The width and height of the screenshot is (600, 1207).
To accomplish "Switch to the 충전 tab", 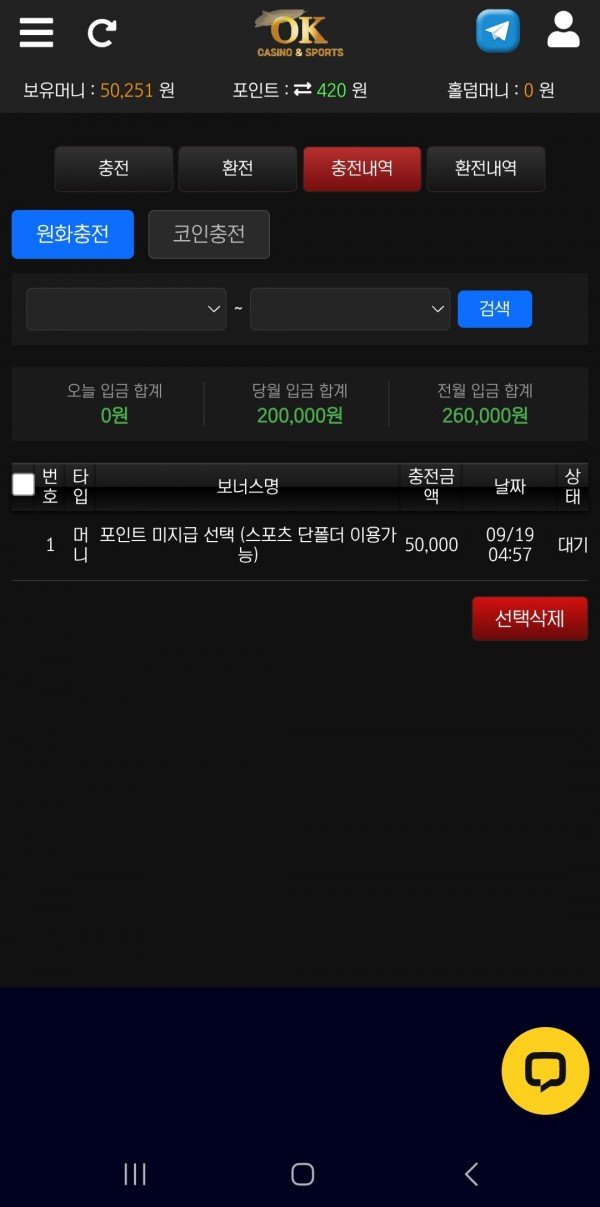I will tap(114, 169).
